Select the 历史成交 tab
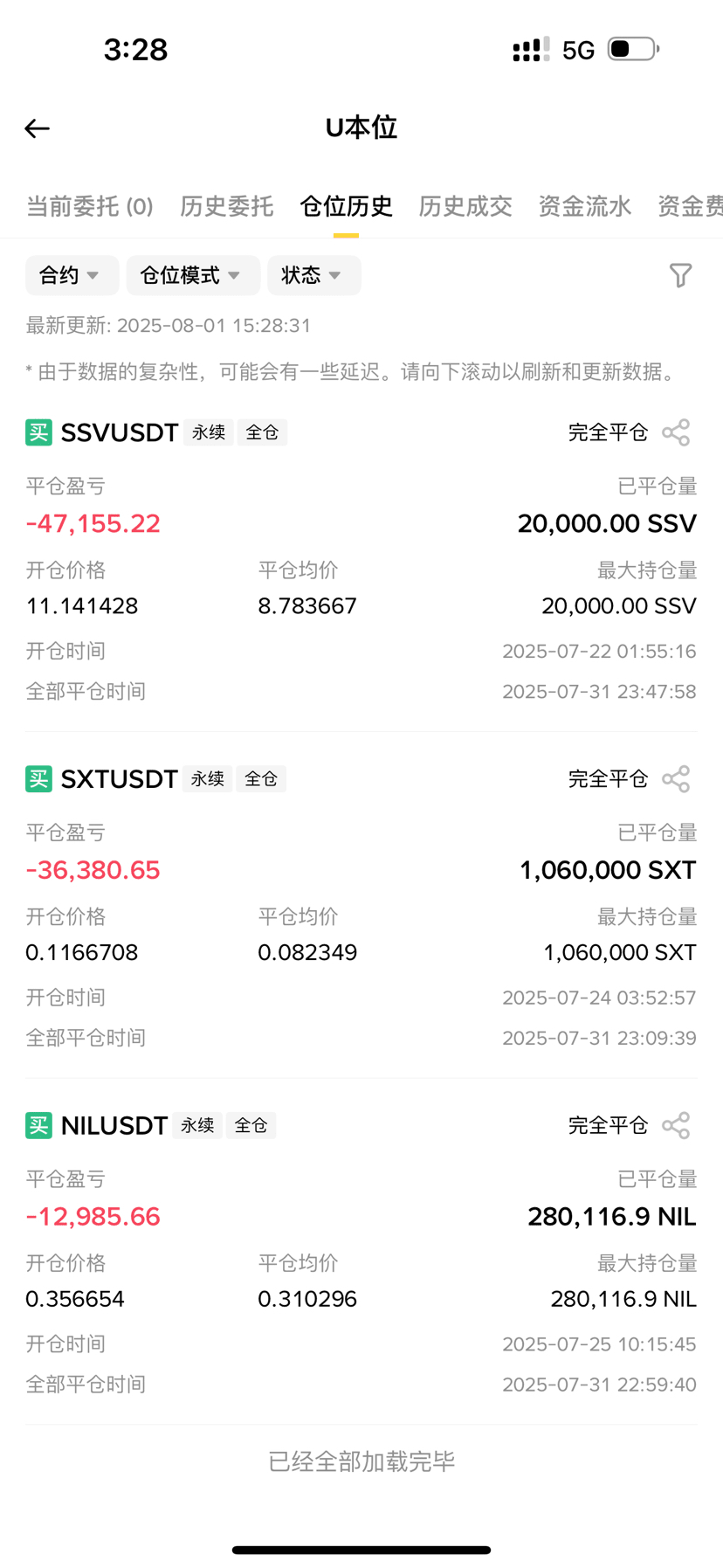Viewport: 723px width, 1568px height. [x=465, y=206]
